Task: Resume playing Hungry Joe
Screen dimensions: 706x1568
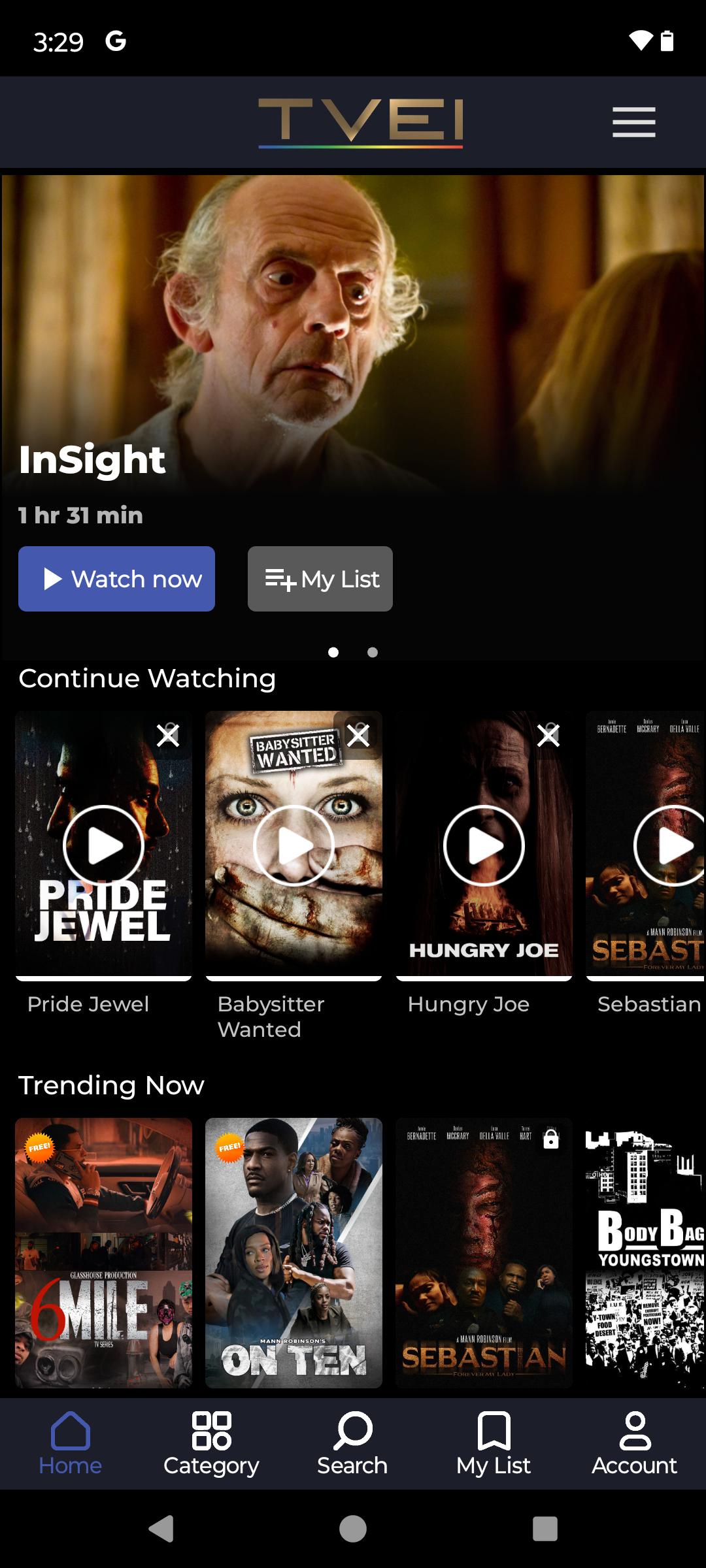Action: click(484, 845)
